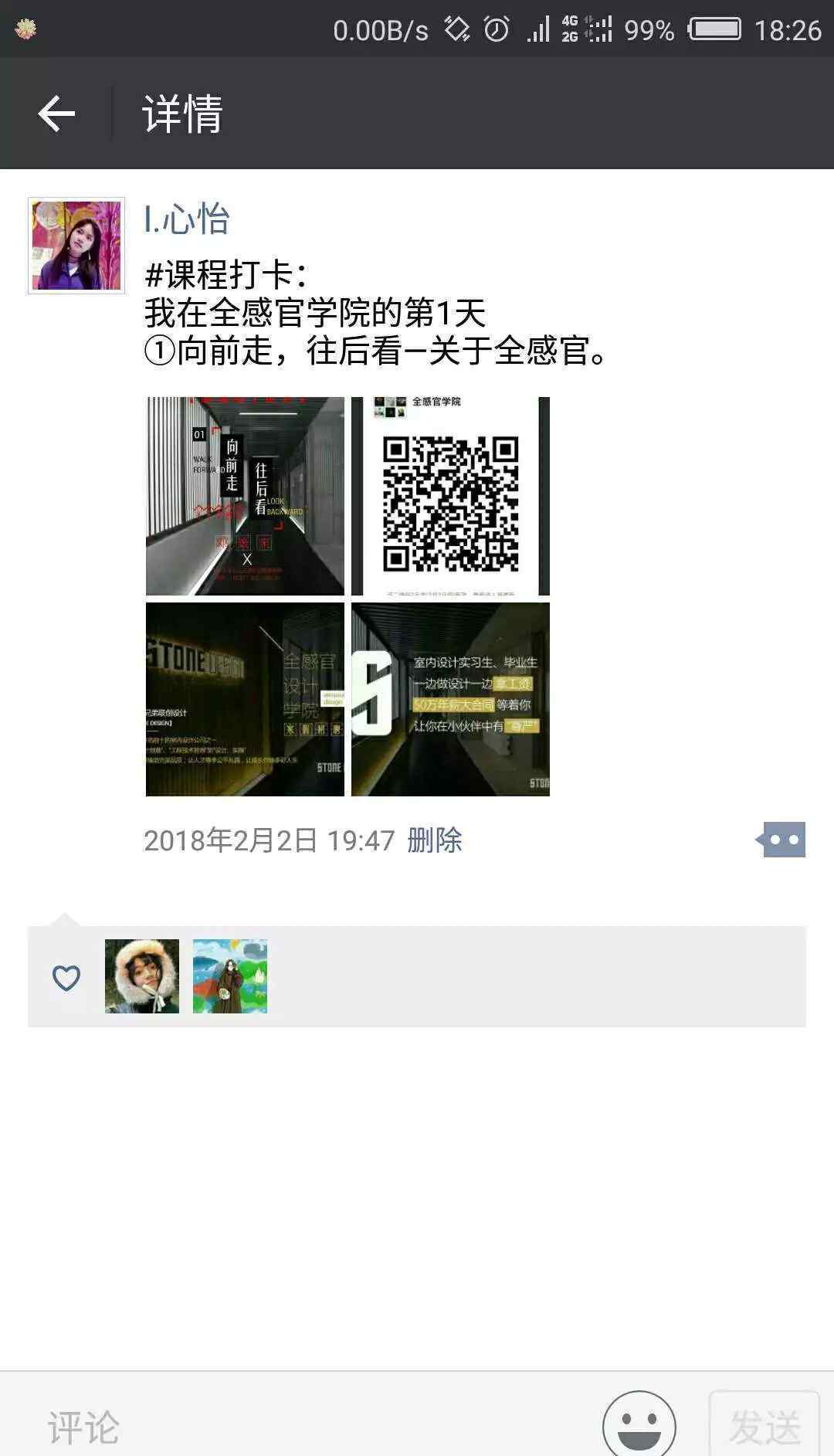834x1456 pixels.
Task: Tap the 发送 send button
Action: coord(764,1426)
